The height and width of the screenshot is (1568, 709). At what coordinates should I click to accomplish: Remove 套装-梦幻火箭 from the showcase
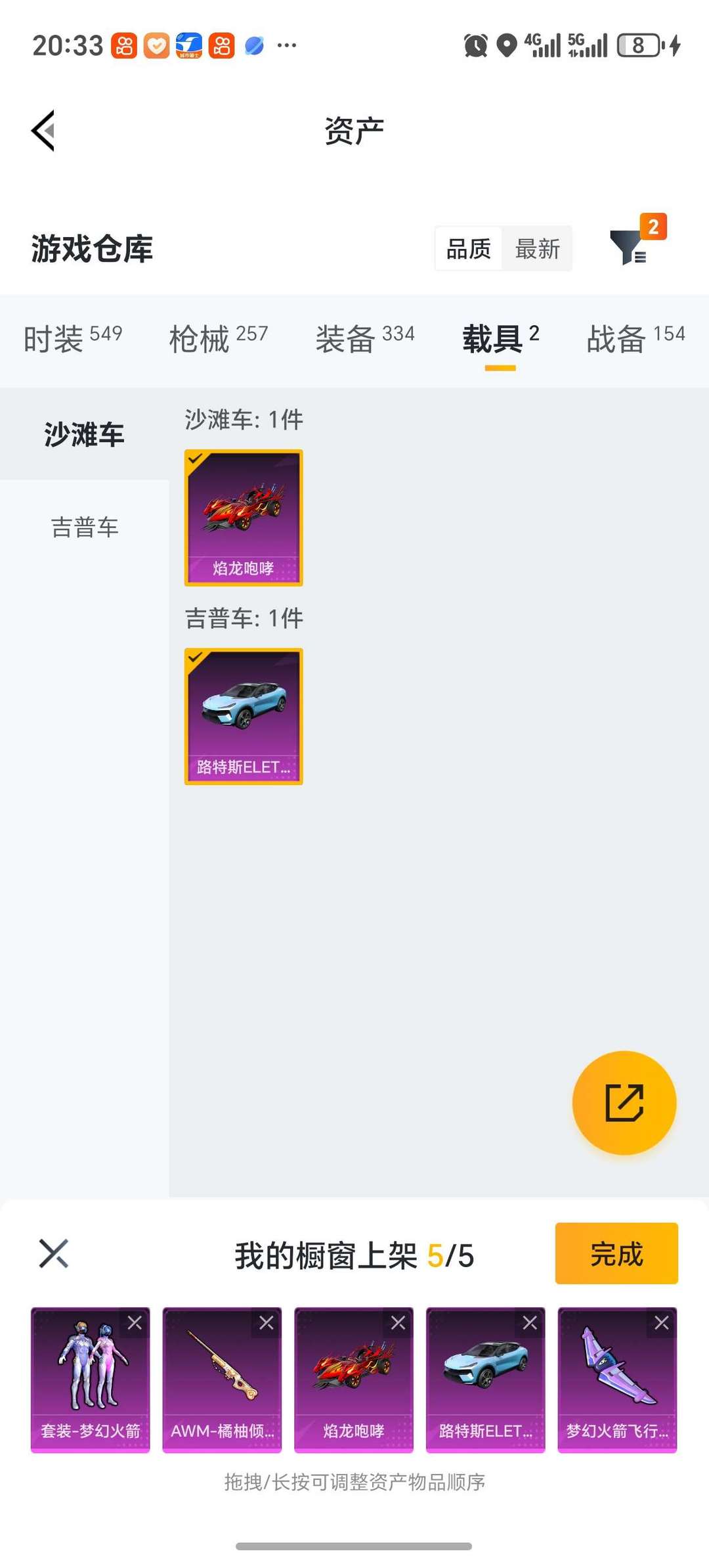135,1323
